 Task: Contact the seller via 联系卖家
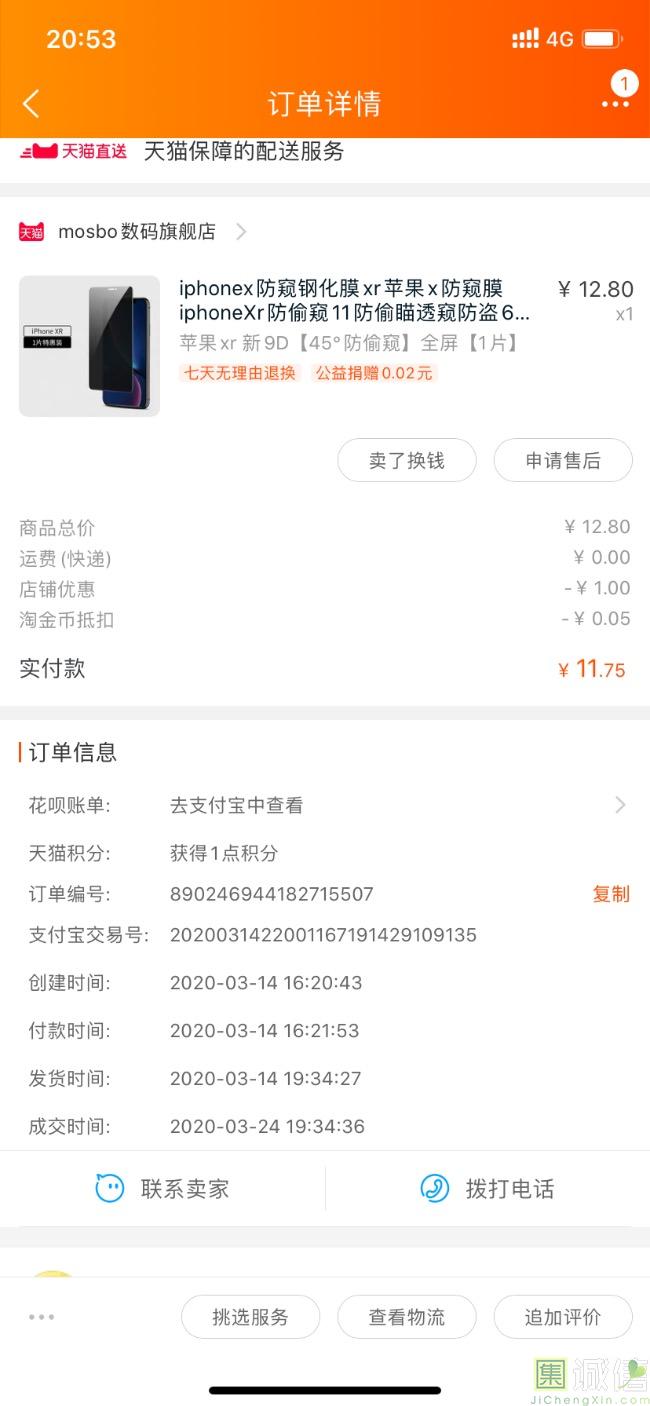pos(162,1188)
